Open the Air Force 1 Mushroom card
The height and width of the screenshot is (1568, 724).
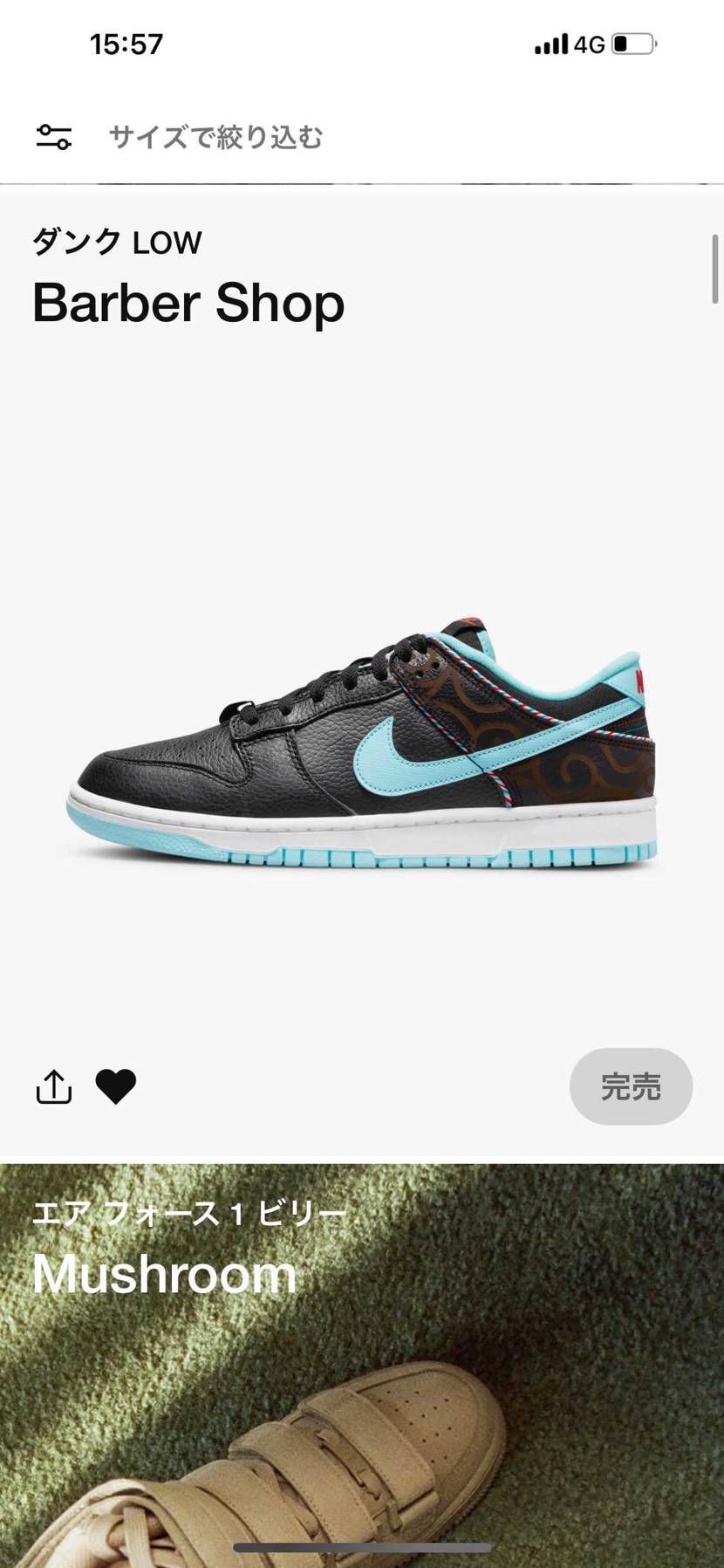(x=362, y=1361)
